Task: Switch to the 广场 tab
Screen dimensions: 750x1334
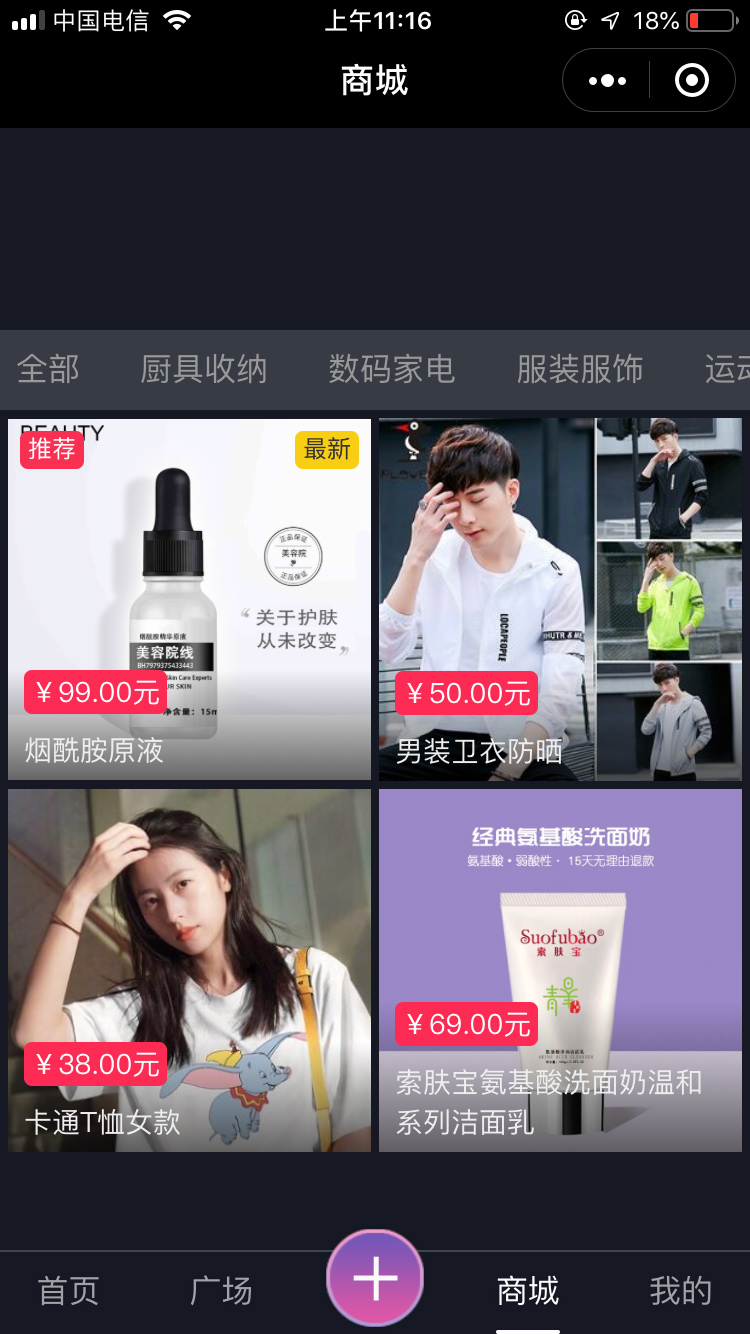Action: 221,1291
